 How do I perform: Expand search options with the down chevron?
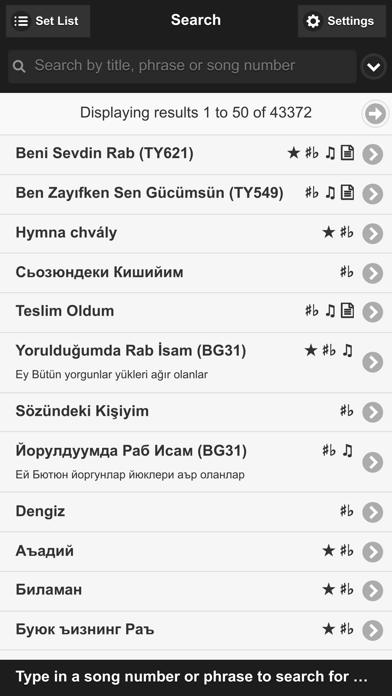[x=373, y=67]
